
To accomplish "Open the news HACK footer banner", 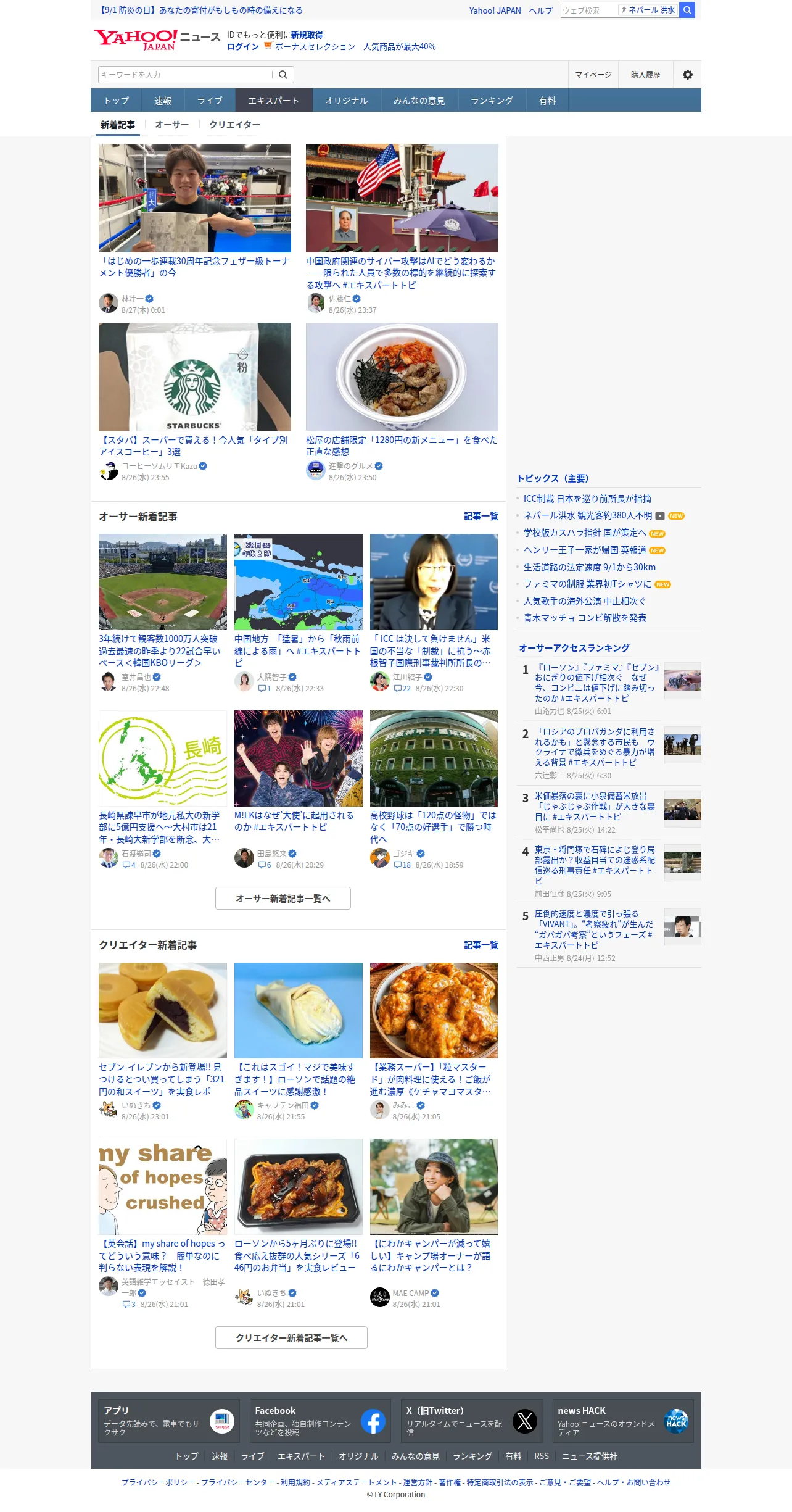I will 622,1421.
